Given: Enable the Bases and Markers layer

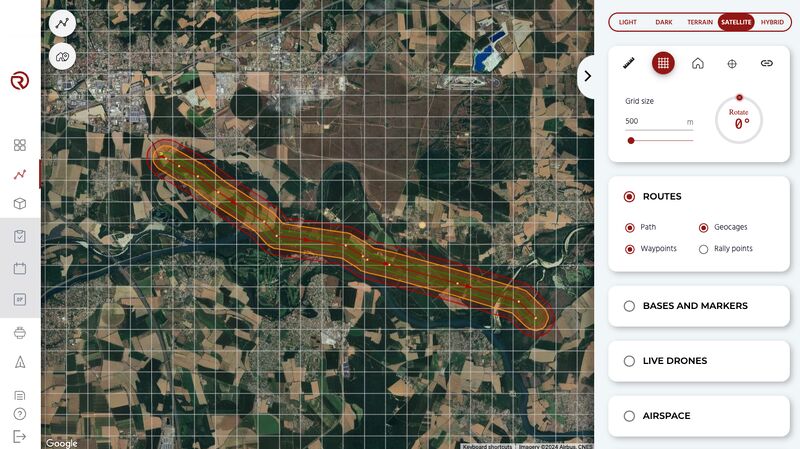Looking at the screenshot, I should [x=629, y=306].
